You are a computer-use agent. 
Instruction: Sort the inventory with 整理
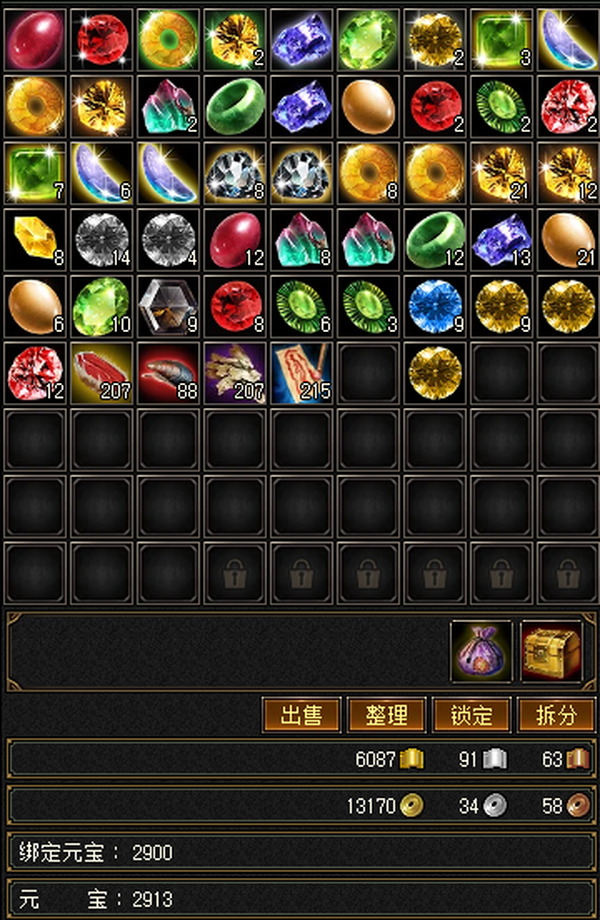coord(387,715)
